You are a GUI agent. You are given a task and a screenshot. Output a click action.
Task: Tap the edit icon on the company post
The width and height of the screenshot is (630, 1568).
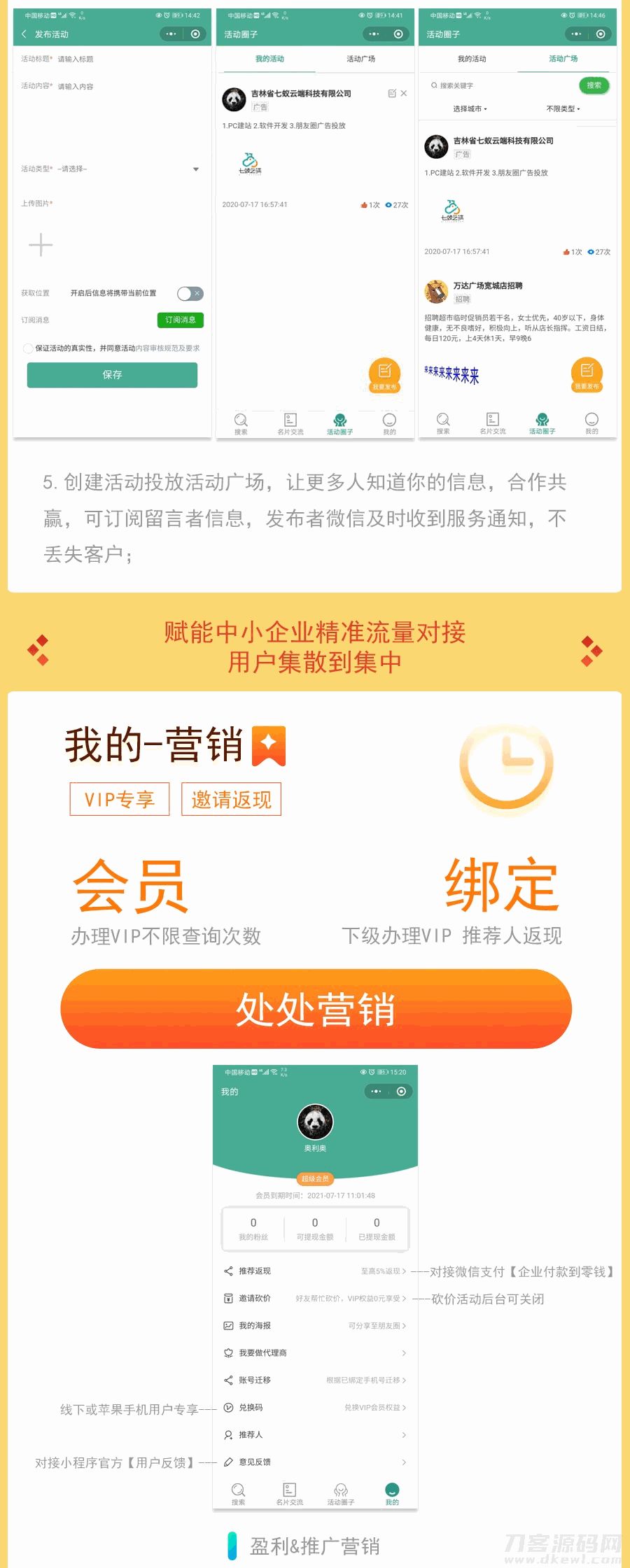[393, 94]
